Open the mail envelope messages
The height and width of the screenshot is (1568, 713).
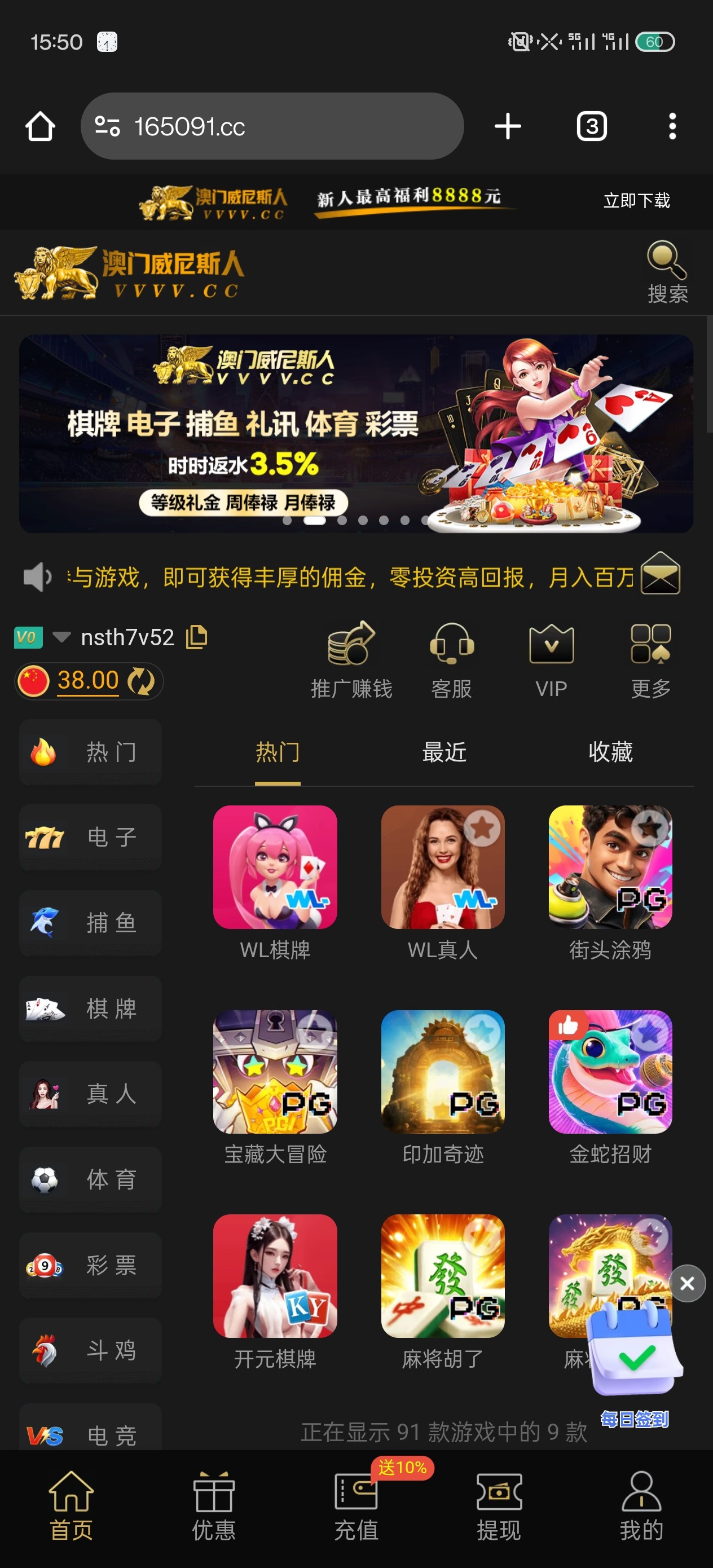(661, 574)
